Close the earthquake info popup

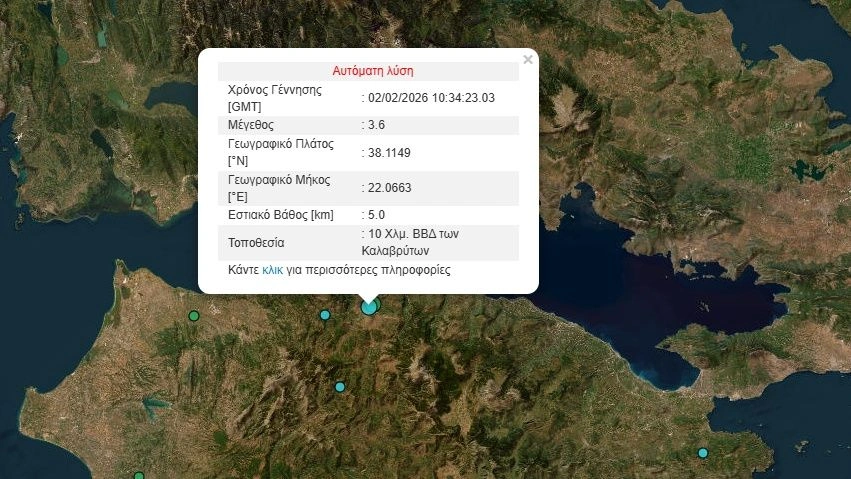528,60
